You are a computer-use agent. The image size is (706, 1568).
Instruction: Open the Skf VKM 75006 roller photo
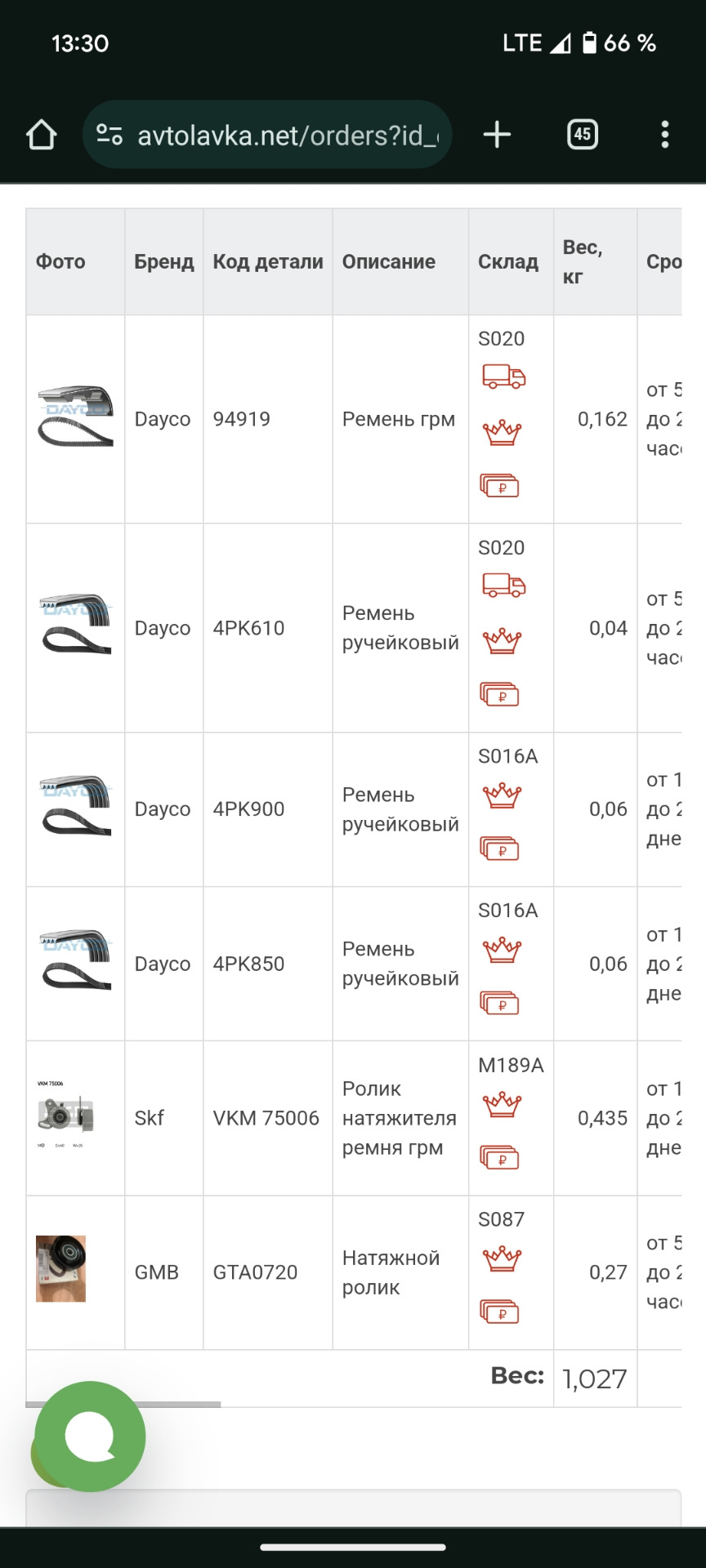[x=65, y=1115]
